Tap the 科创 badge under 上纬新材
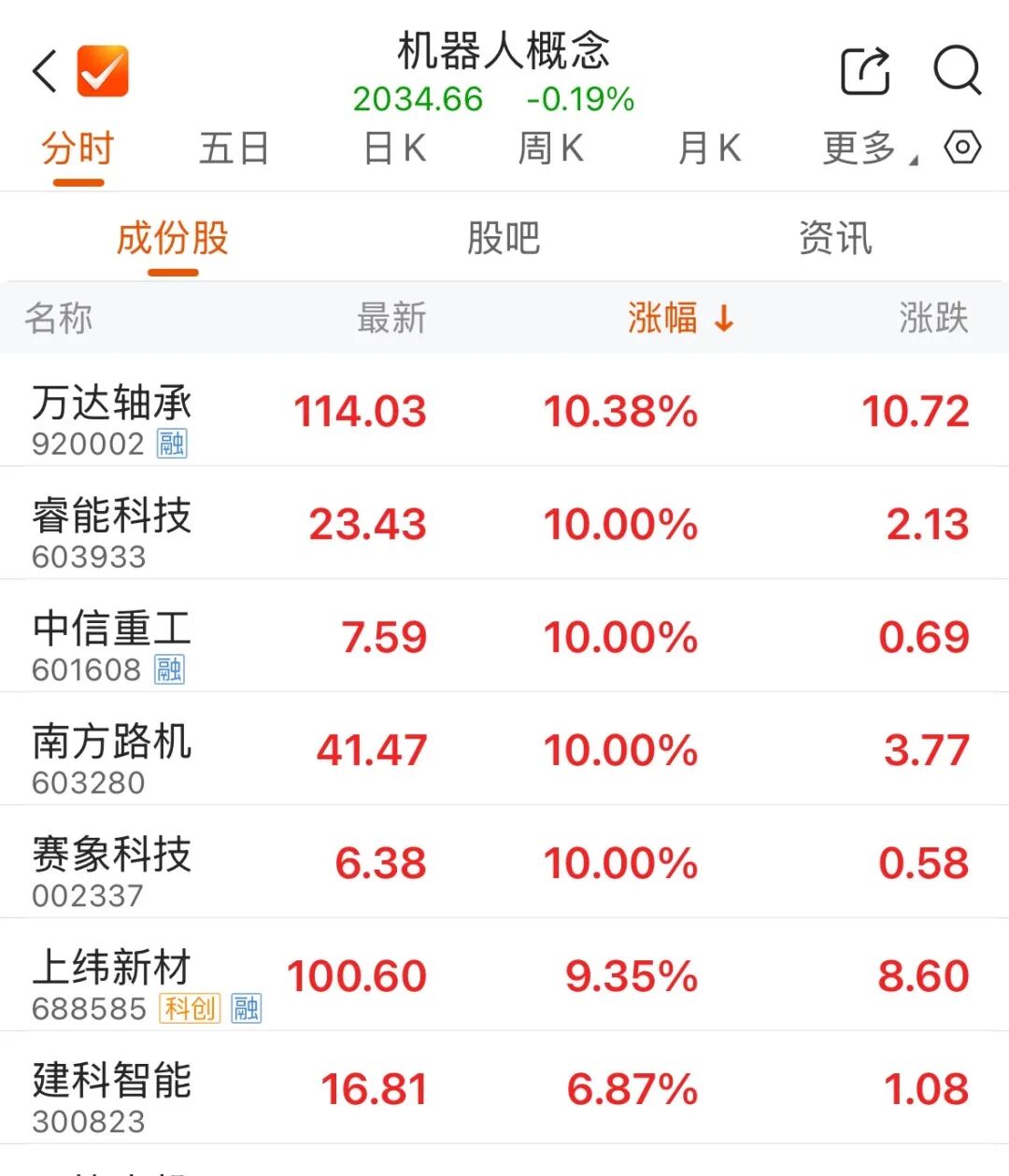This screenshot has width=1009, height=1176. pyautogui.click(x=191, y=1009)
